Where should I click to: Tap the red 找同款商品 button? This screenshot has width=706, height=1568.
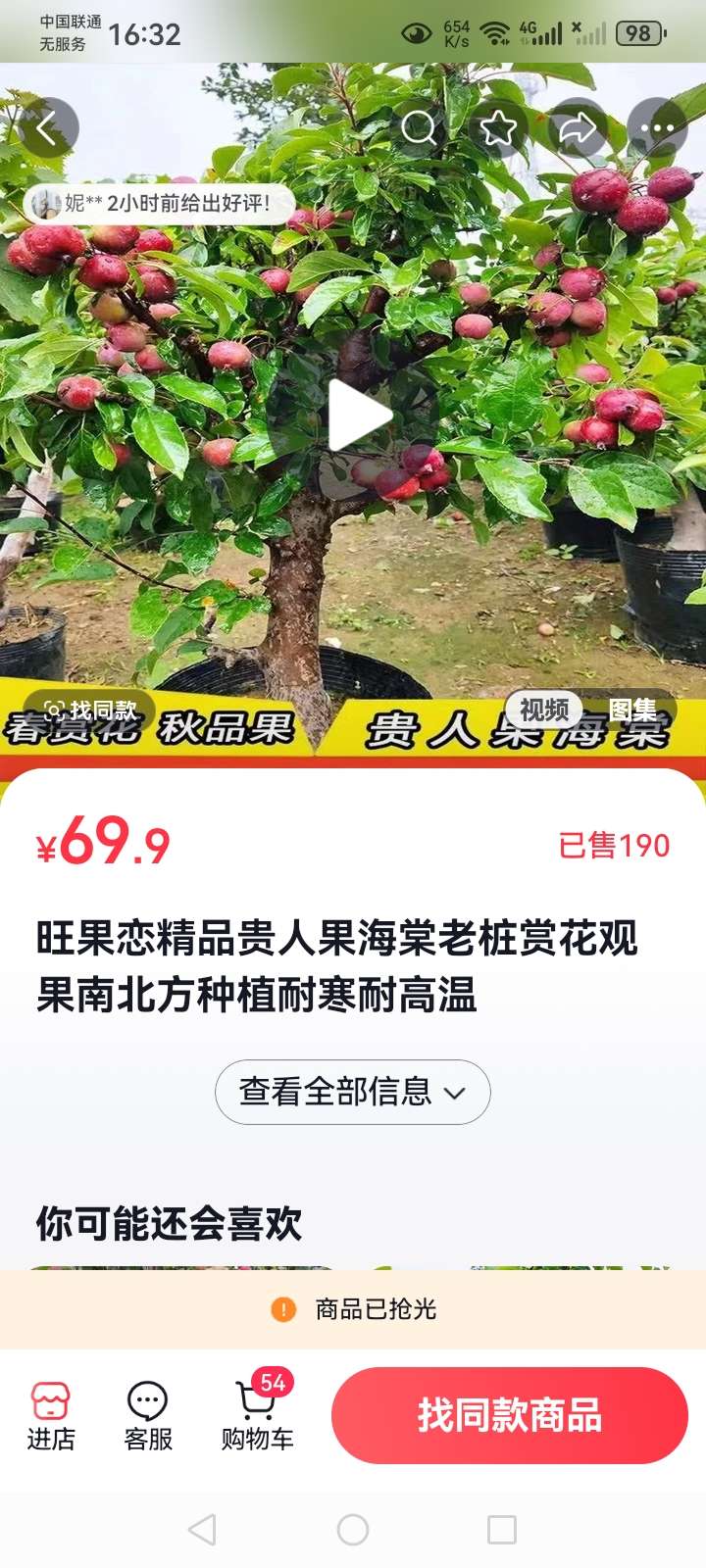pyautogui.click(x=510, y=1416)
